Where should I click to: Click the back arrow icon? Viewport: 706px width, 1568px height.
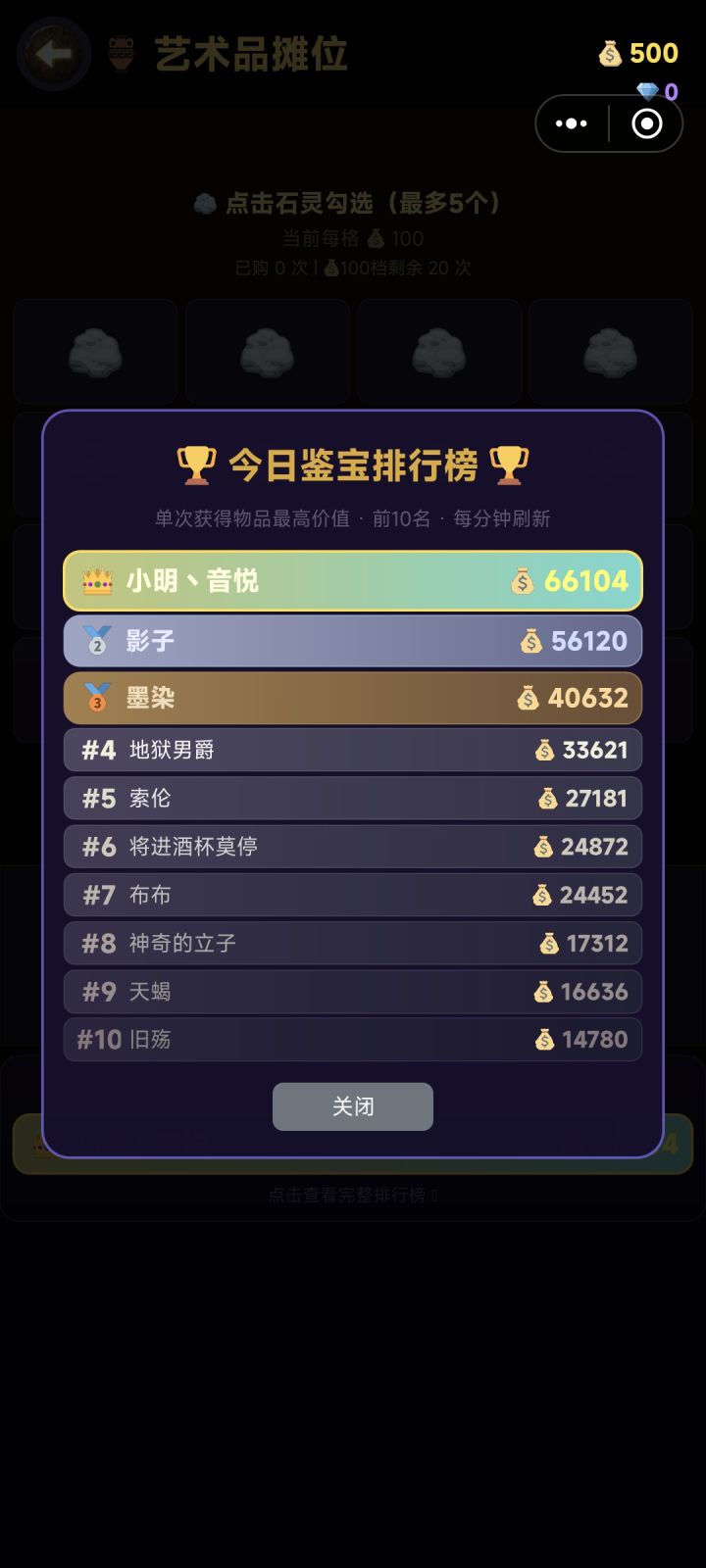[53, 54]
